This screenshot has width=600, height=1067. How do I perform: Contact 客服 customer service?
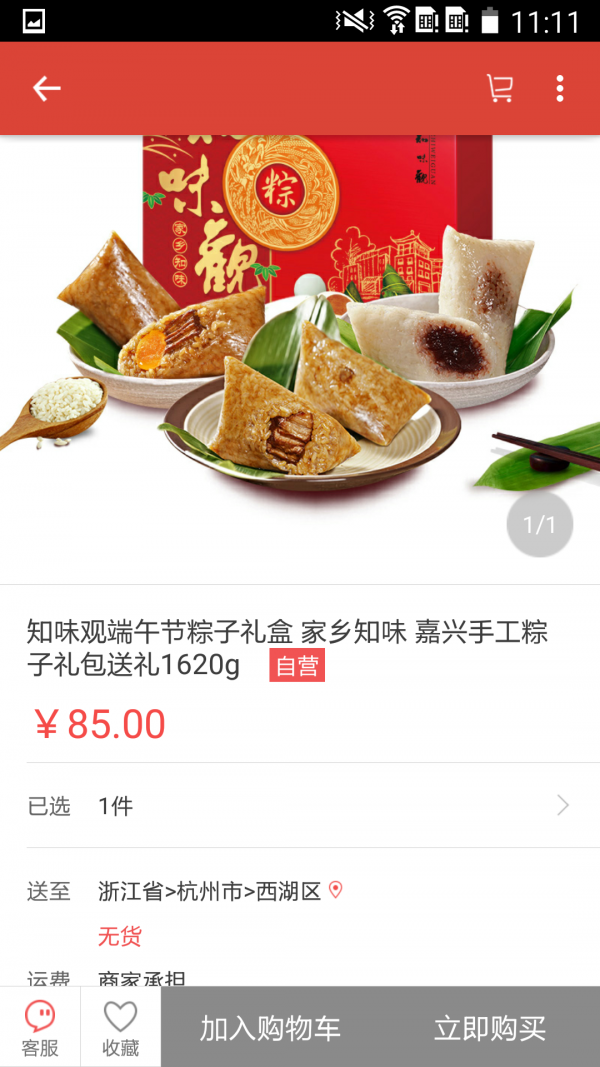(40, 1027)
